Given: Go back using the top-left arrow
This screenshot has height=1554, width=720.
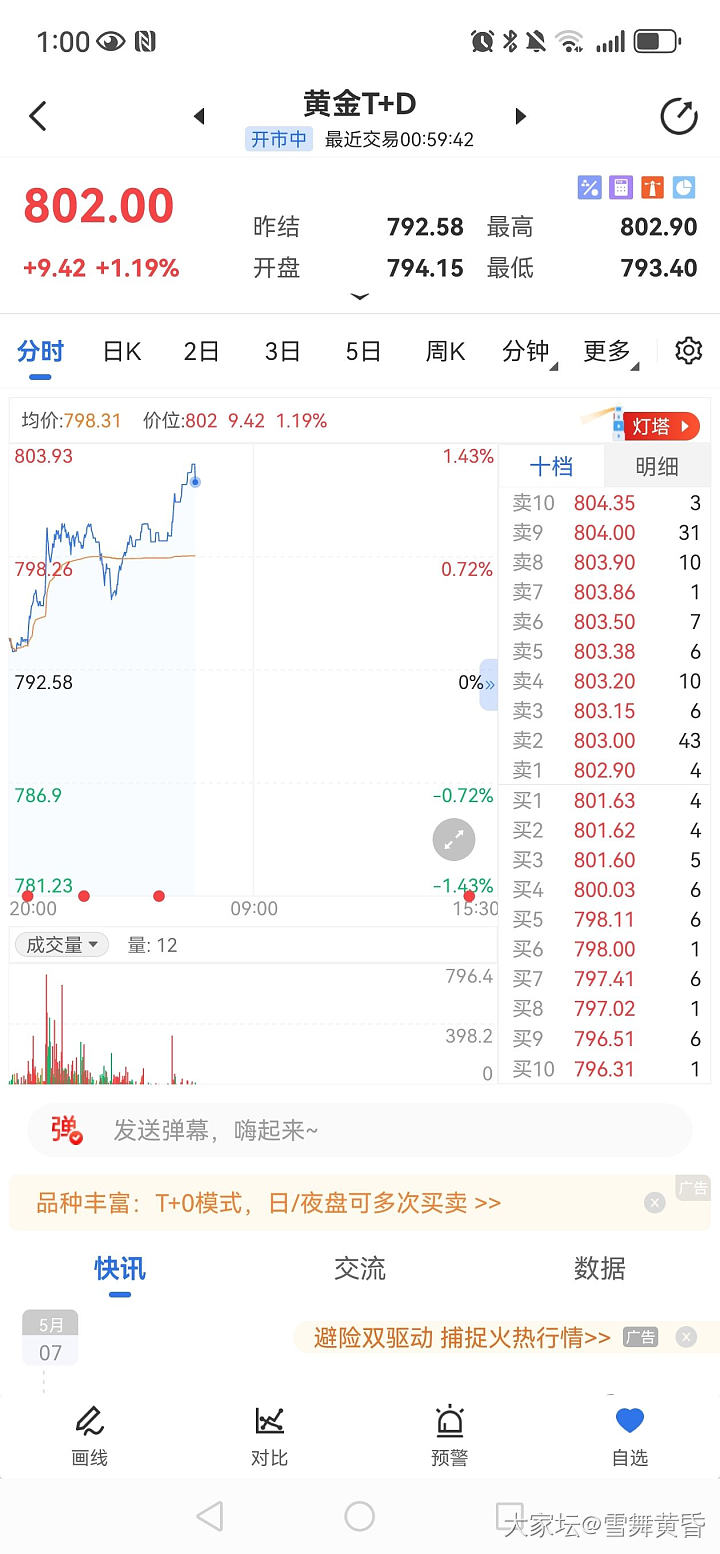Looking at the screenshot, I should coord(38,116).
